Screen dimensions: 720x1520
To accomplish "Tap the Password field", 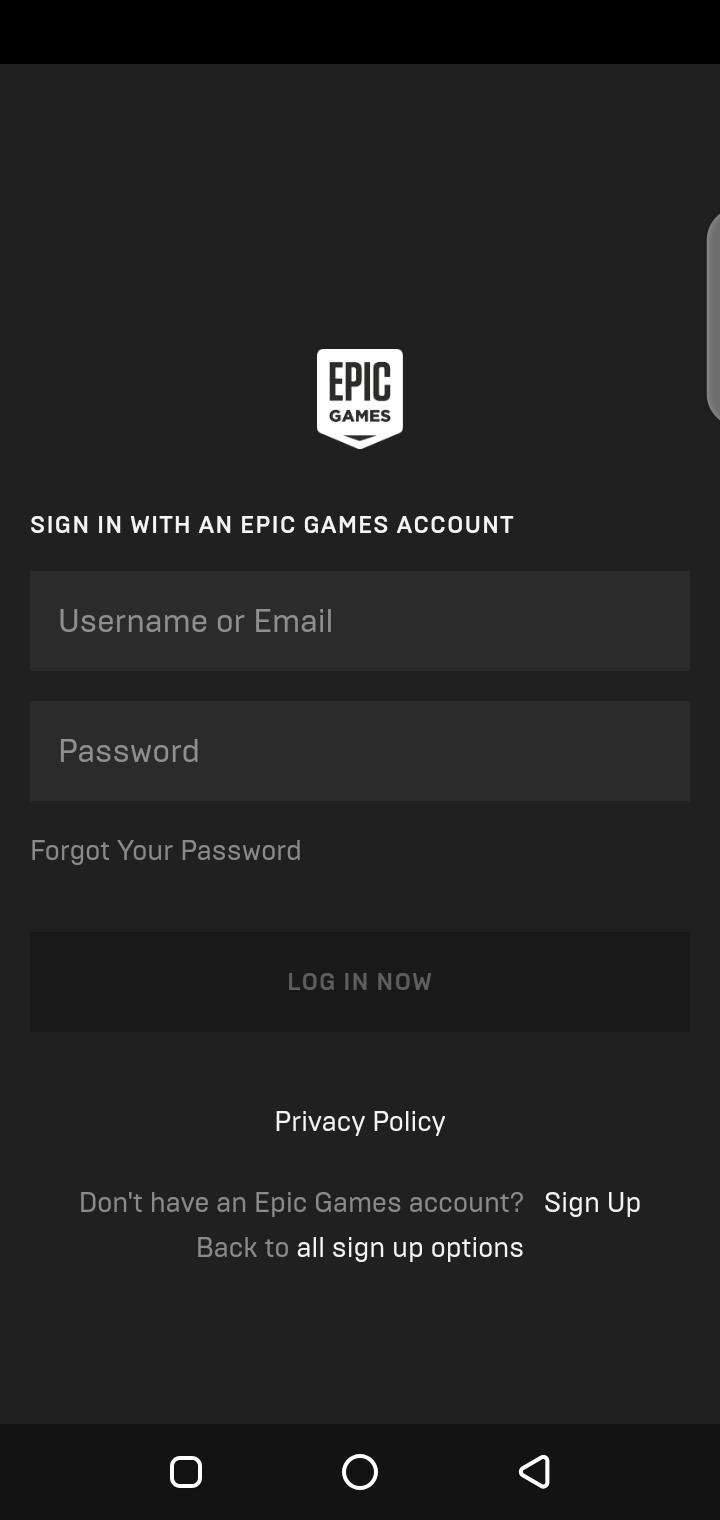I will tap(360, 751).
